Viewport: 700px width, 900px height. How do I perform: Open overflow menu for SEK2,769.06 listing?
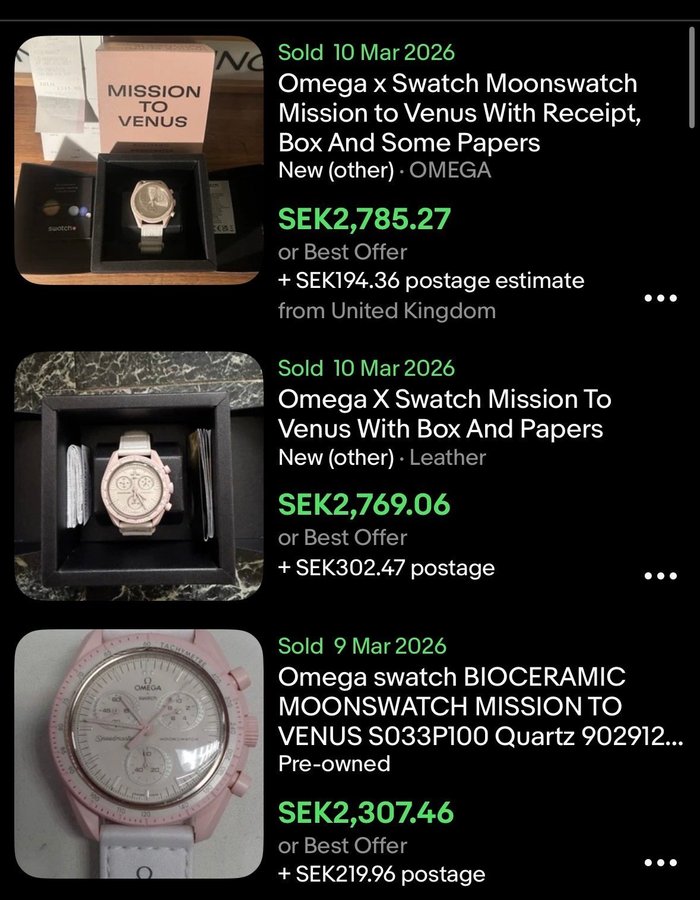660,576
